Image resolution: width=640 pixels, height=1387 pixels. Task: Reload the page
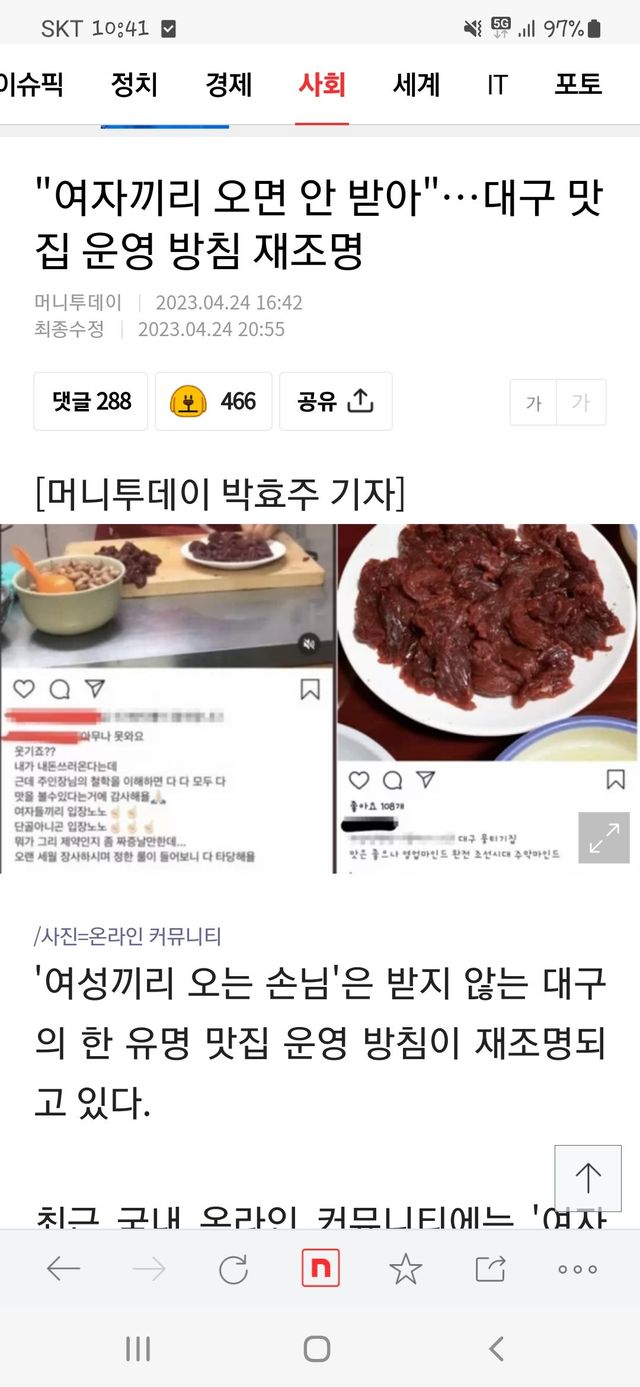[x=233, y=1269]
